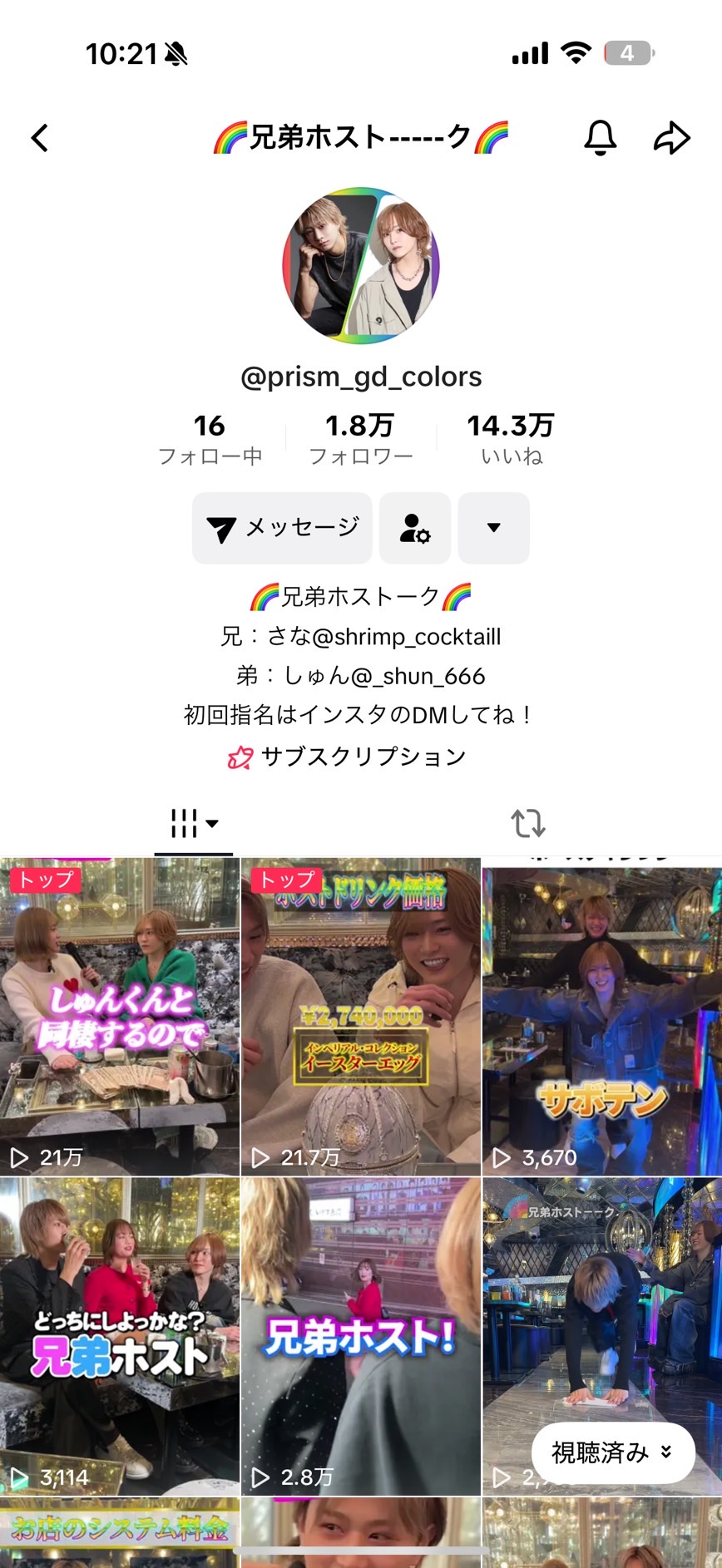Open the follow settings person icon
Viewport: 722px width, 1568px height.
(415, 528)
